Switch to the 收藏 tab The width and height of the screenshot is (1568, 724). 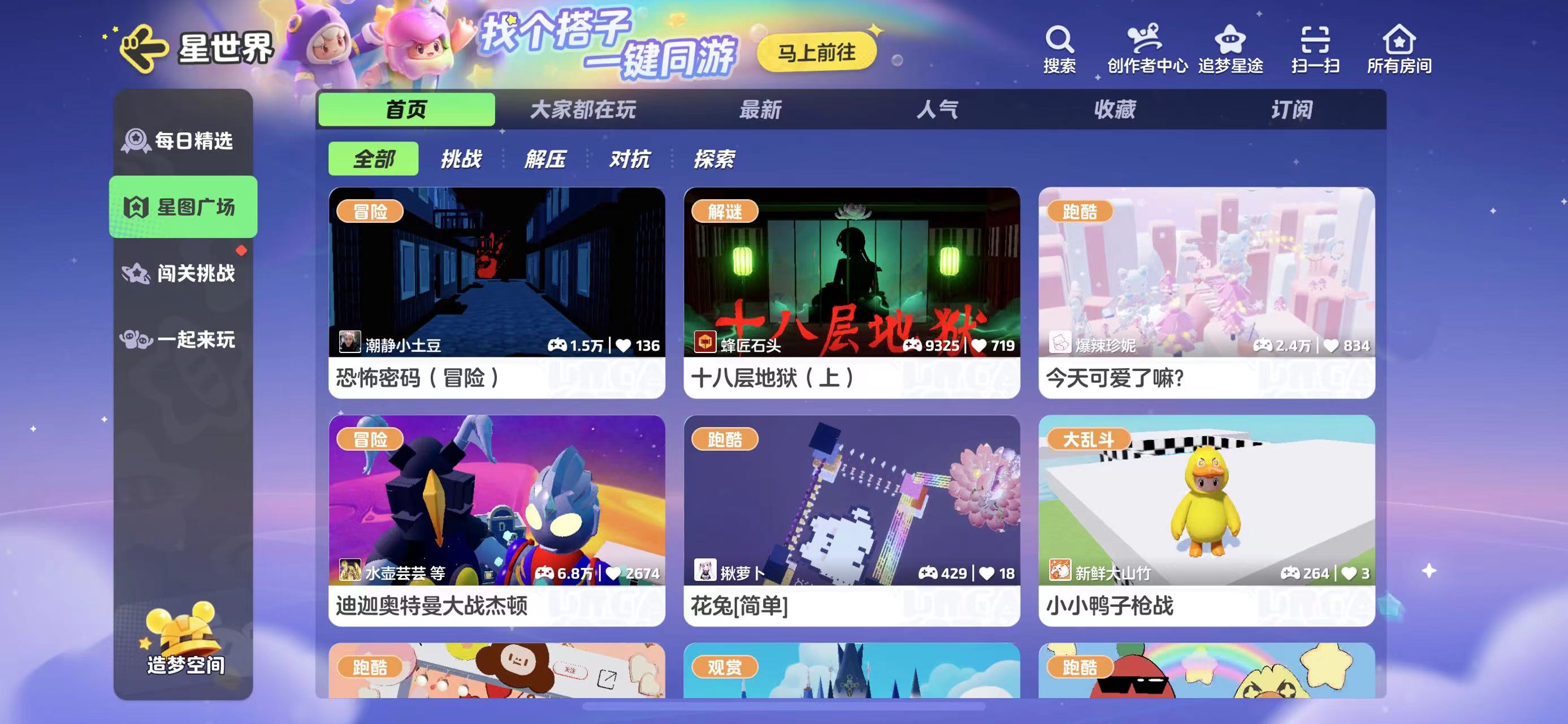point(1115,110)
